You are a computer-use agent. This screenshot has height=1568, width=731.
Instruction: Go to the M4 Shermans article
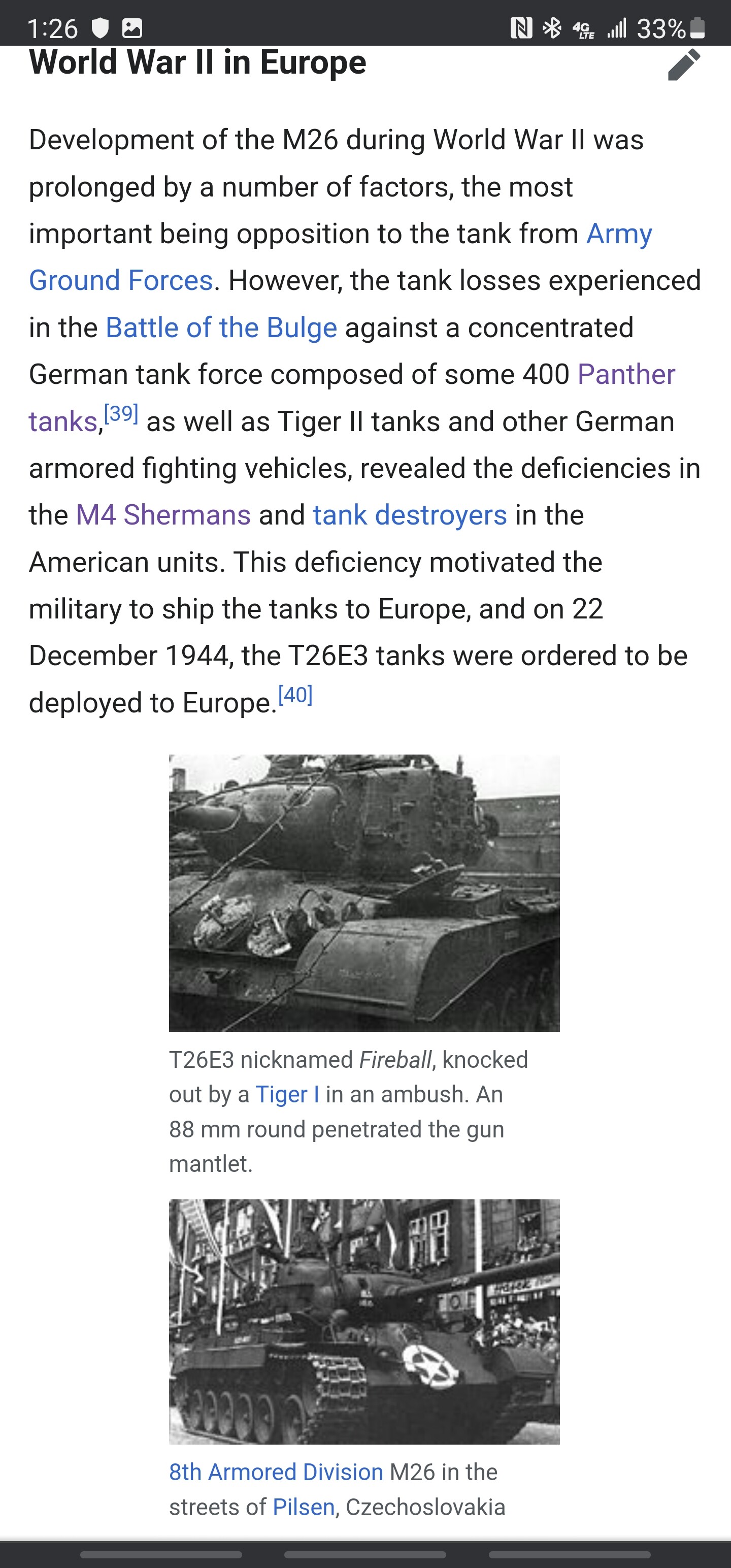click(163, 515)
